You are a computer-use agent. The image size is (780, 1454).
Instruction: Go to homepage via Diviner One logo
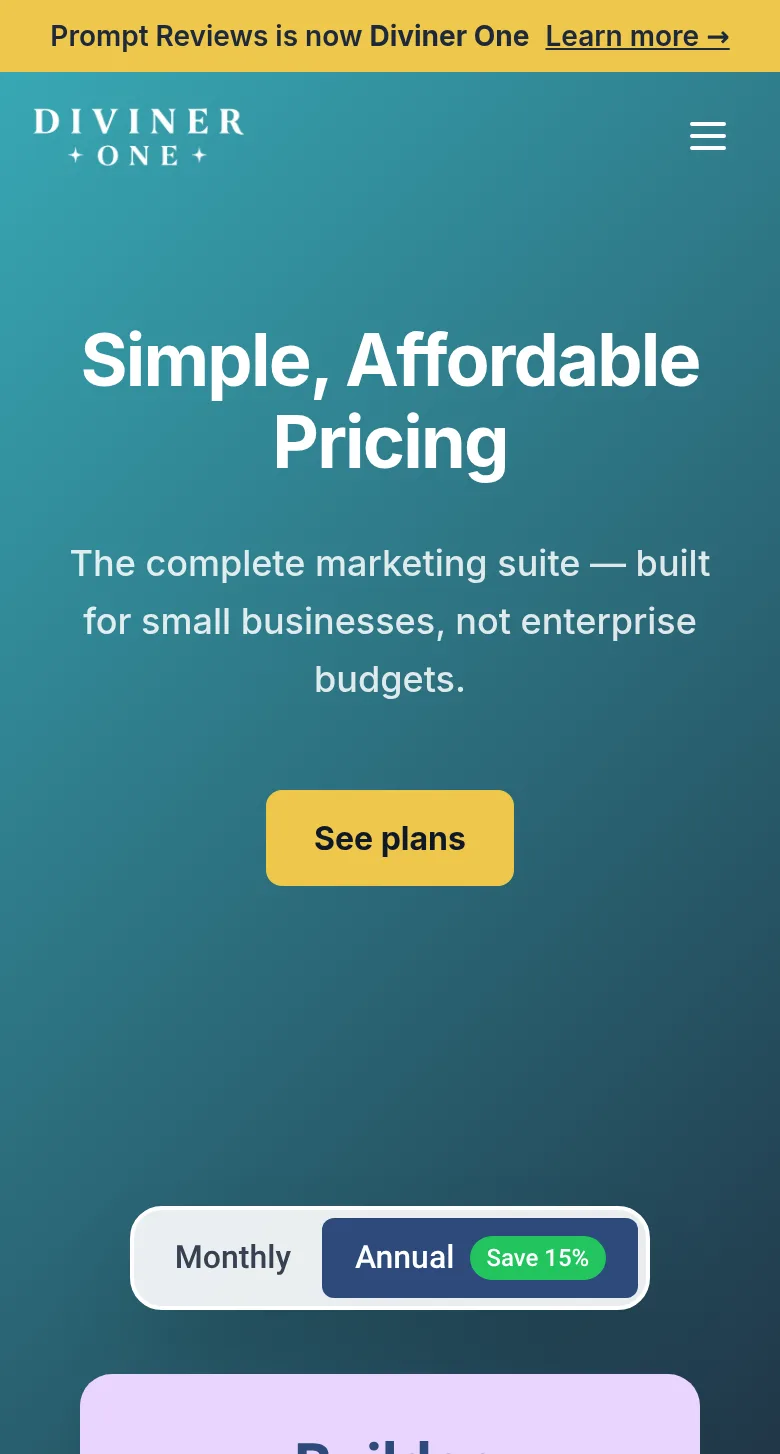138,136
